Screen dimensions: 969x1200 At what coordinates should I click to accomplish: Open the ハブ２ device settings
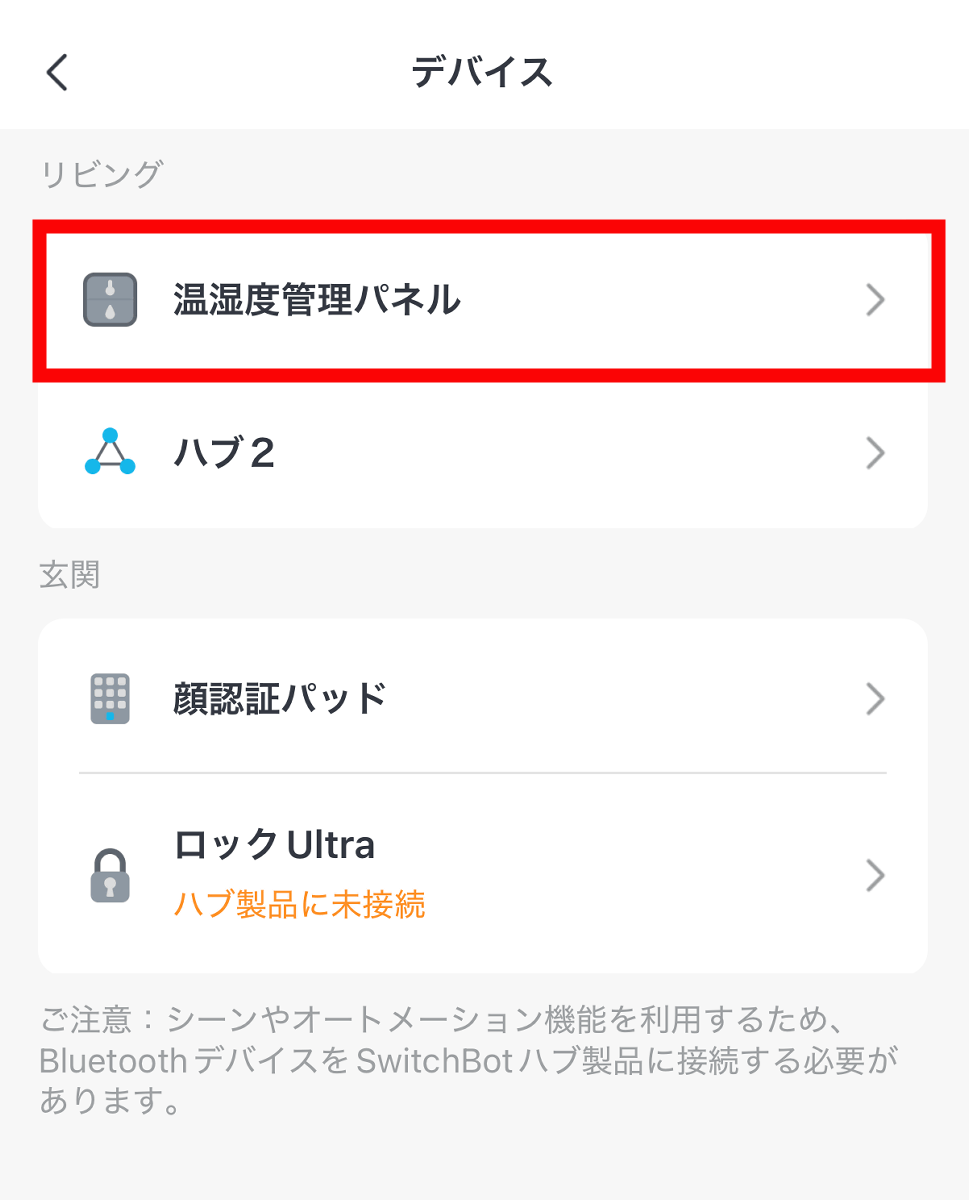483,454
